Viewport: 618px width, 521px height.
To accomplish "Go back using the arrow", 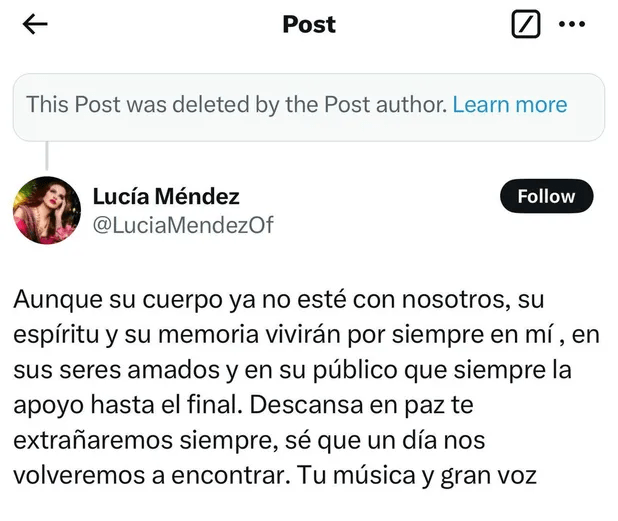I will tap(35, 25).
